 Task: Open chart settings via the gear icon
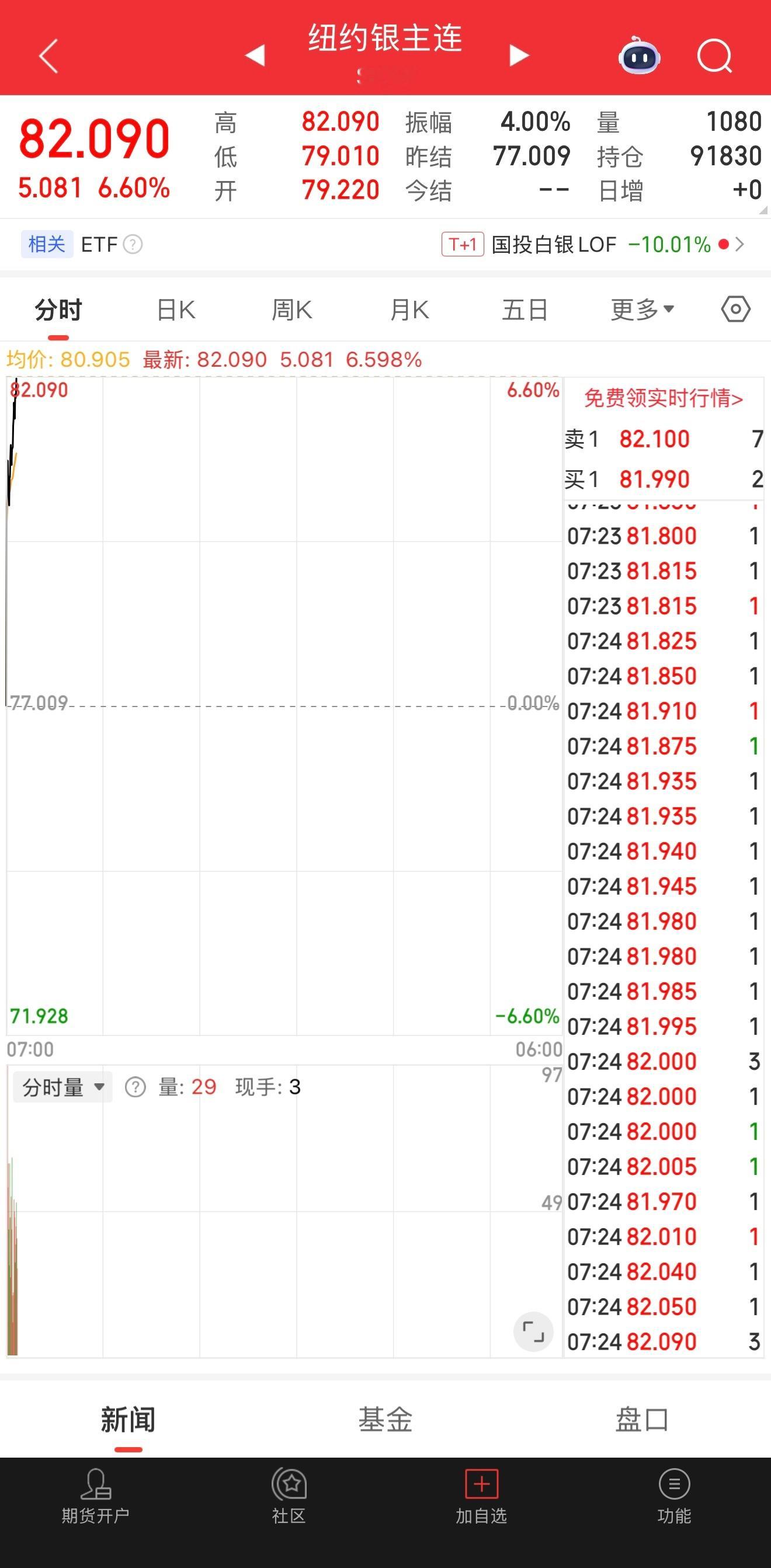click(x=735, y=309)
